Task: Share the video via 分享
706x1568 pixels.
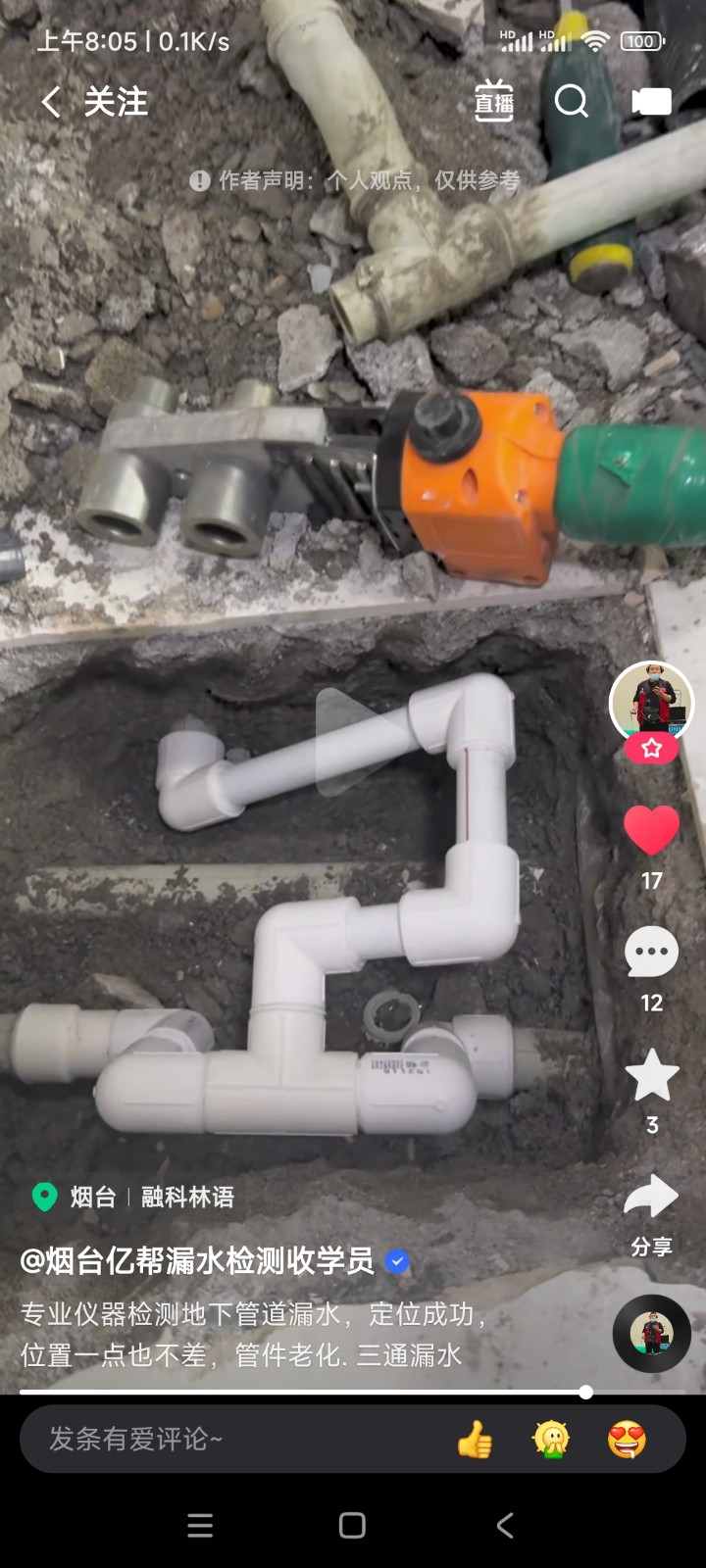Action: click(x=651, y=1210)
